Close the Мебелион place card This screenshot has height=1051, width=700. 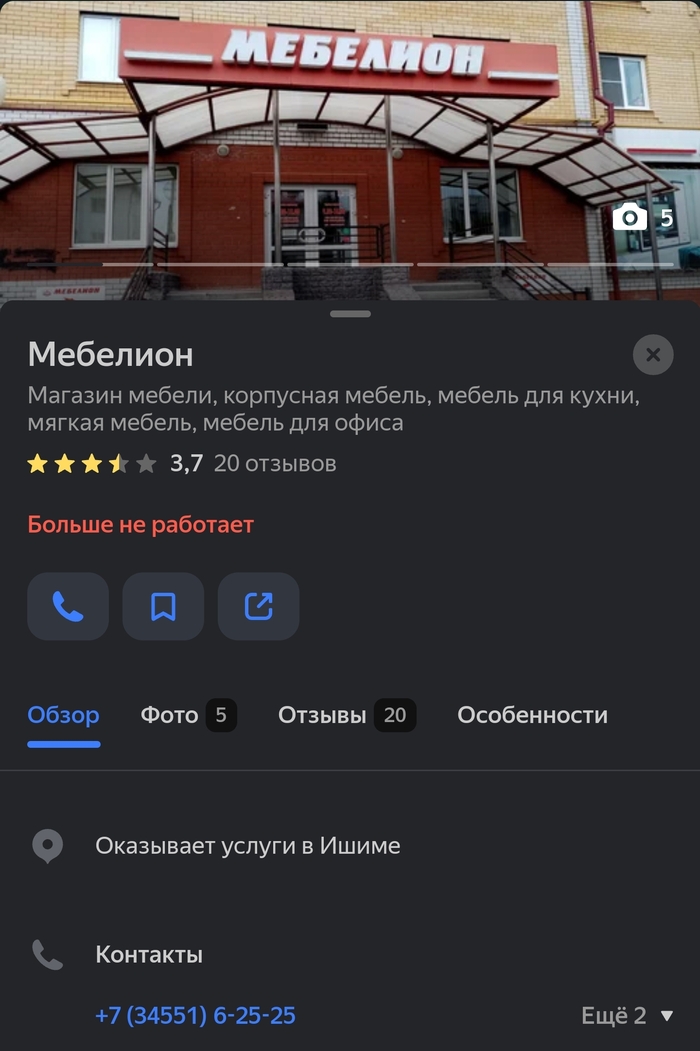653,355
